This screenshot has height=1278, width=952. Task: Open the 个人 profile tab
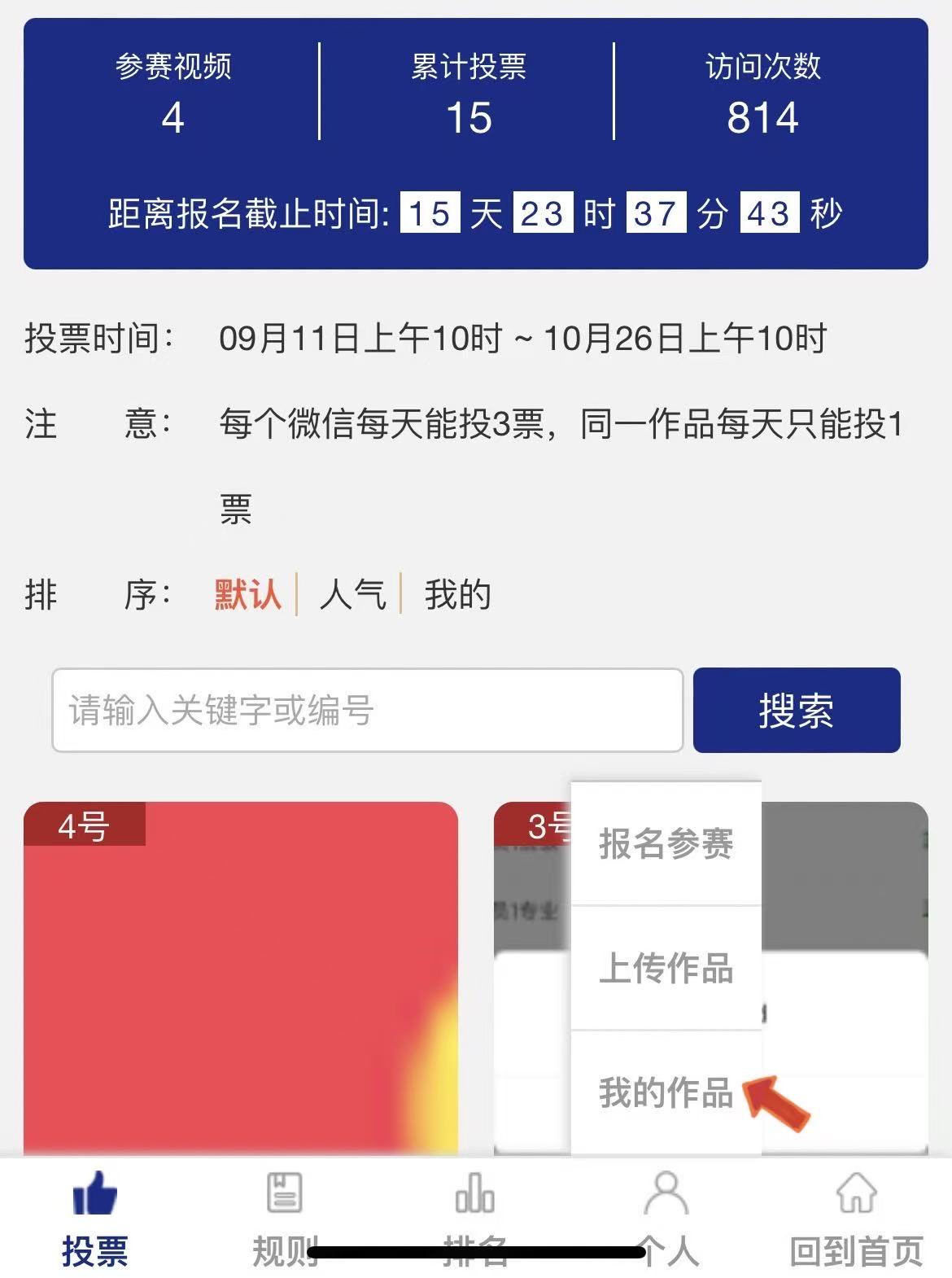(666, 1219)
